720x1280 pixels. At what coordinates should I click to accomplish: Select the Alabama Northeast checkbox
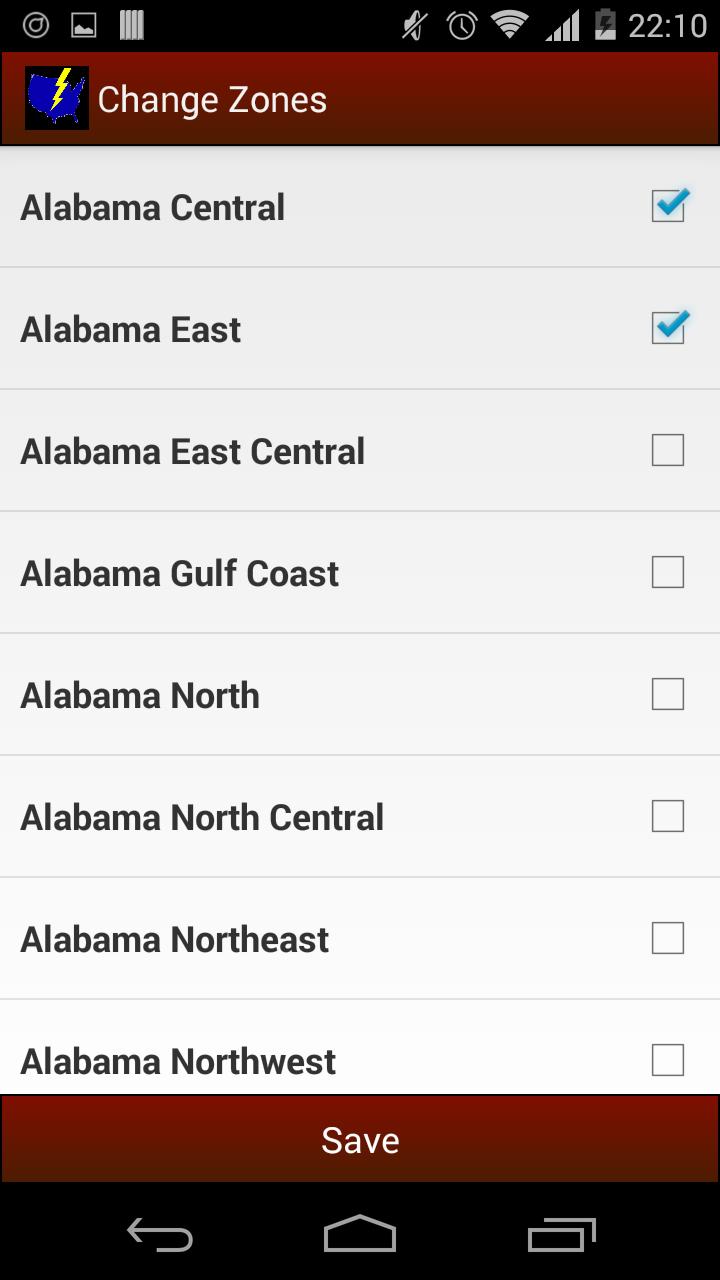pos(667,938)
